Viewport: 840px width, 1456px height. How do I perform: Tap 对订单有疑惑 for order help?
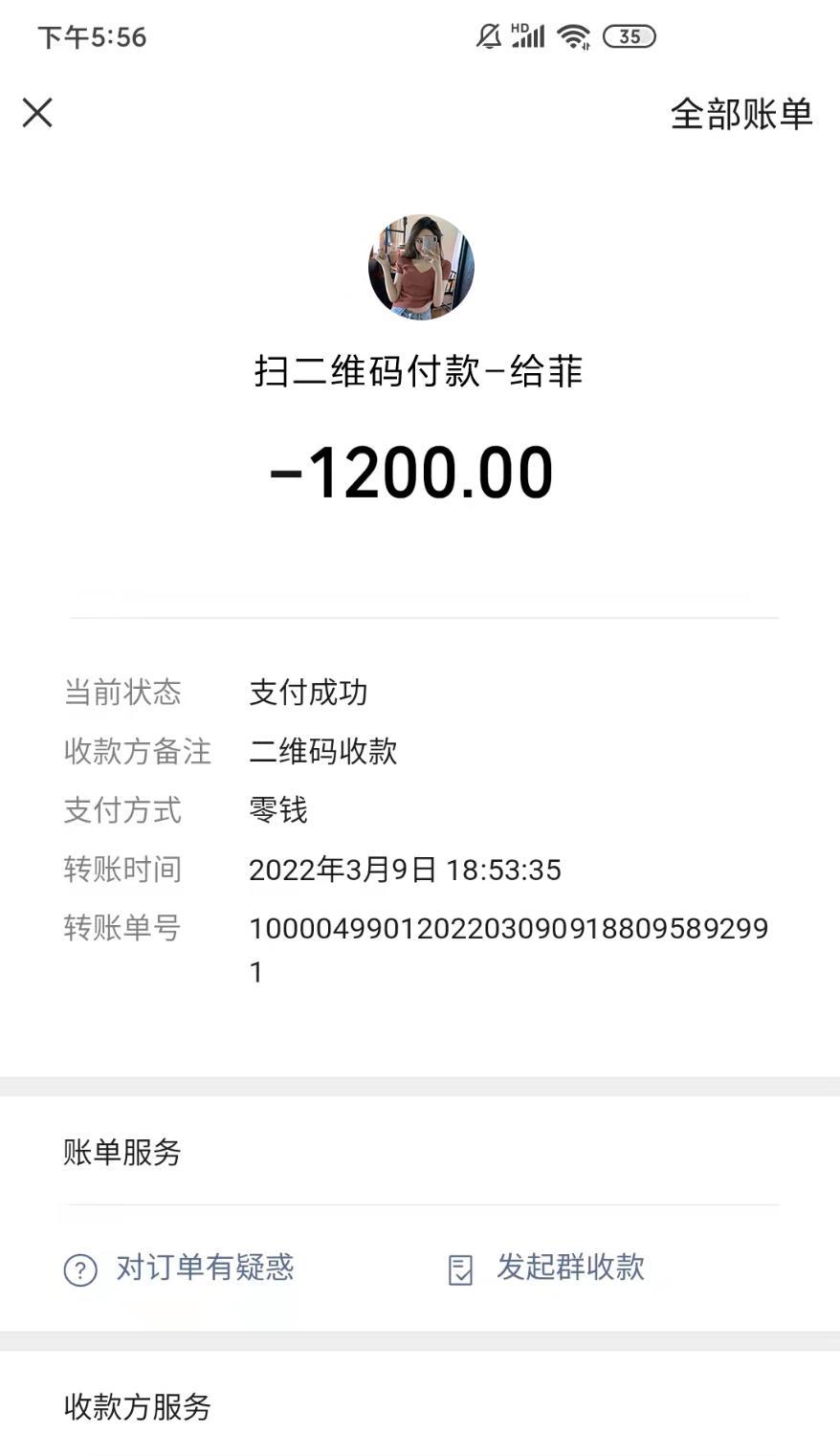point(180,1268)
